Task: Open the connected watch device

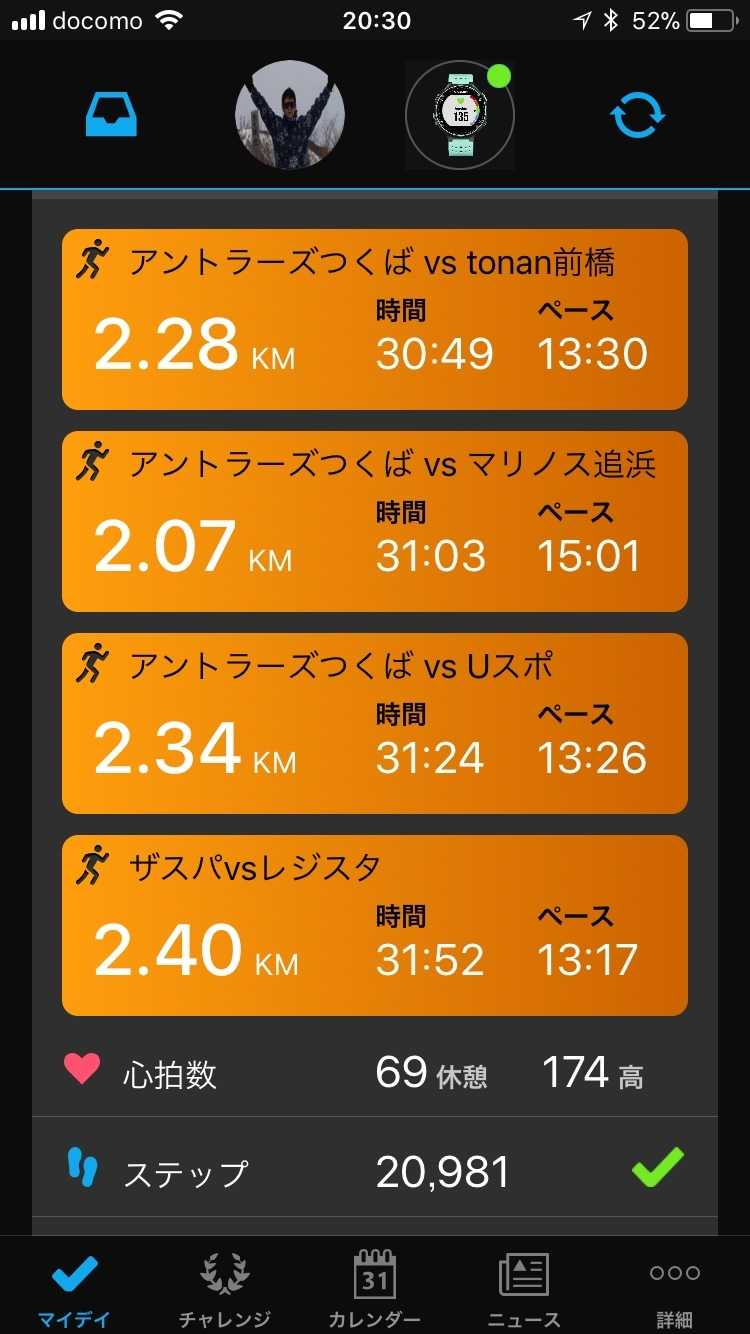Action: 460,116
